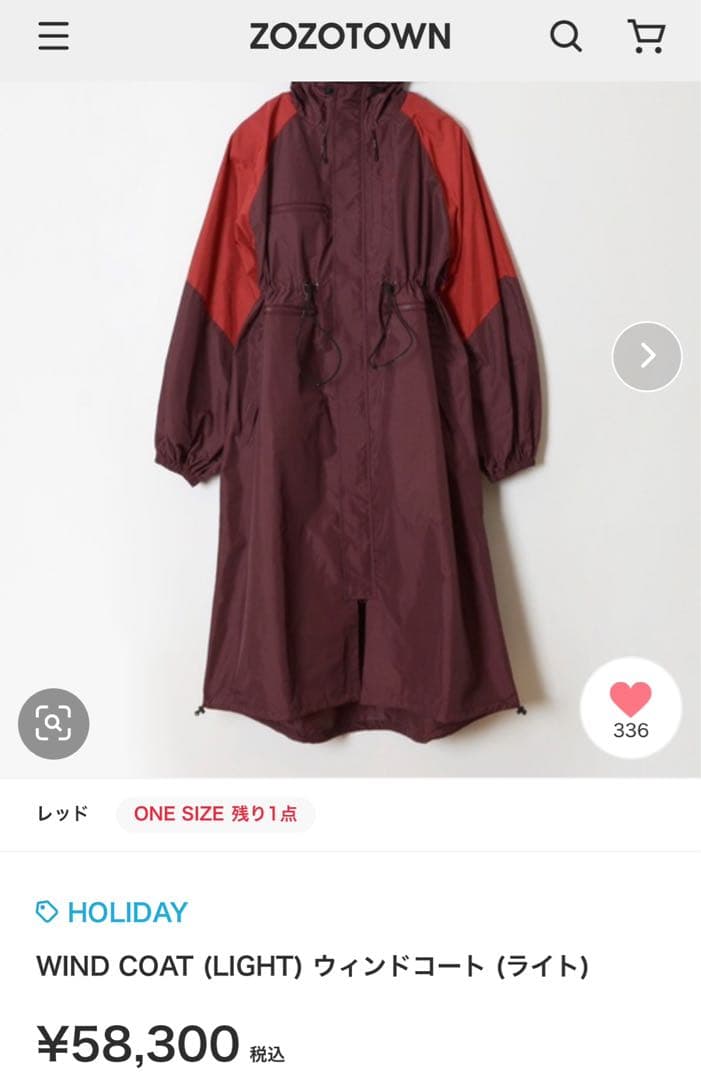
Task: Open the search magnifier icon
Action: pyautogui.click(x=565, y=36)
